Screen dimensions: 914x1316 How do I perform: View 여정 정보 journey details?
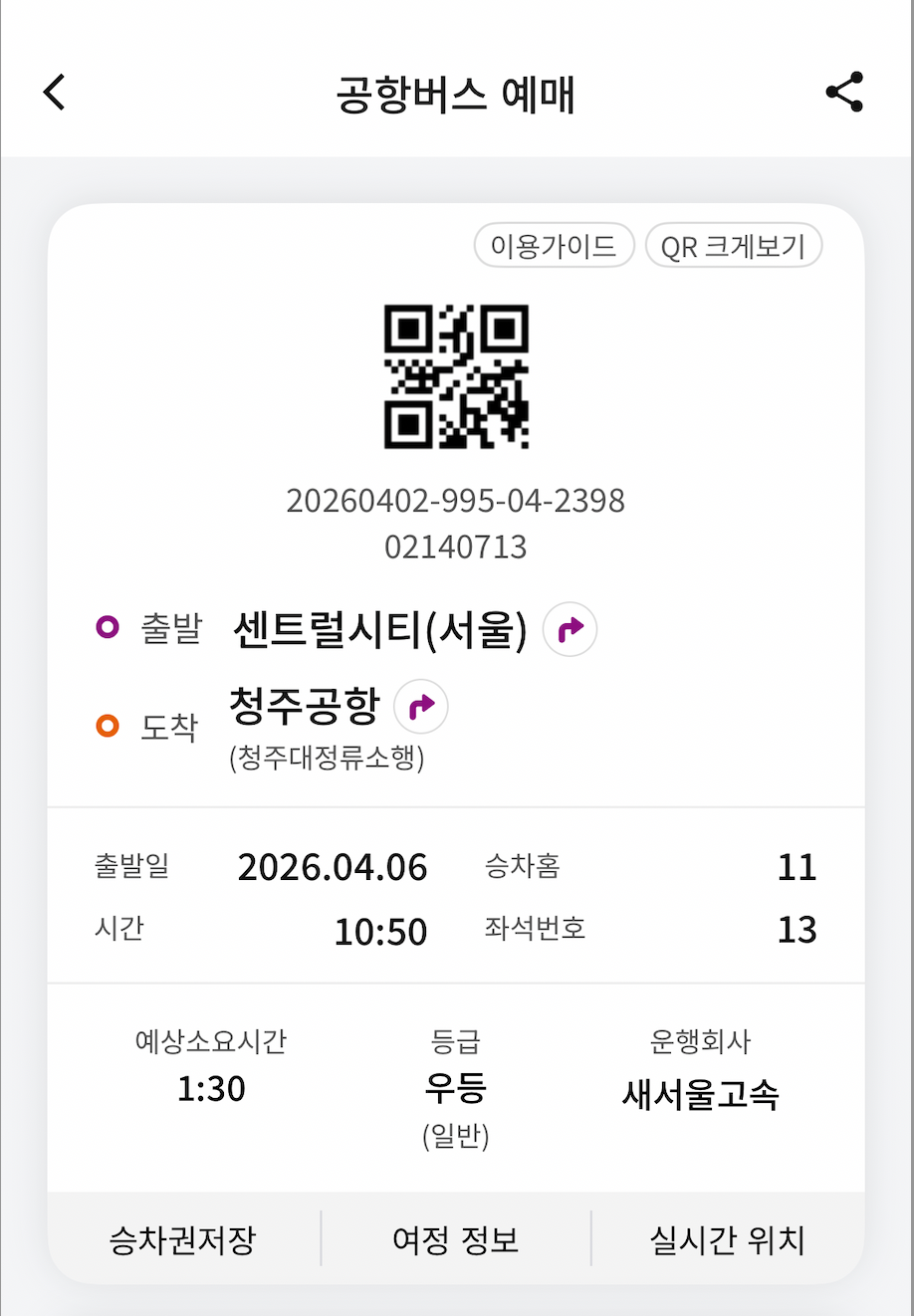click(456, 1240)
